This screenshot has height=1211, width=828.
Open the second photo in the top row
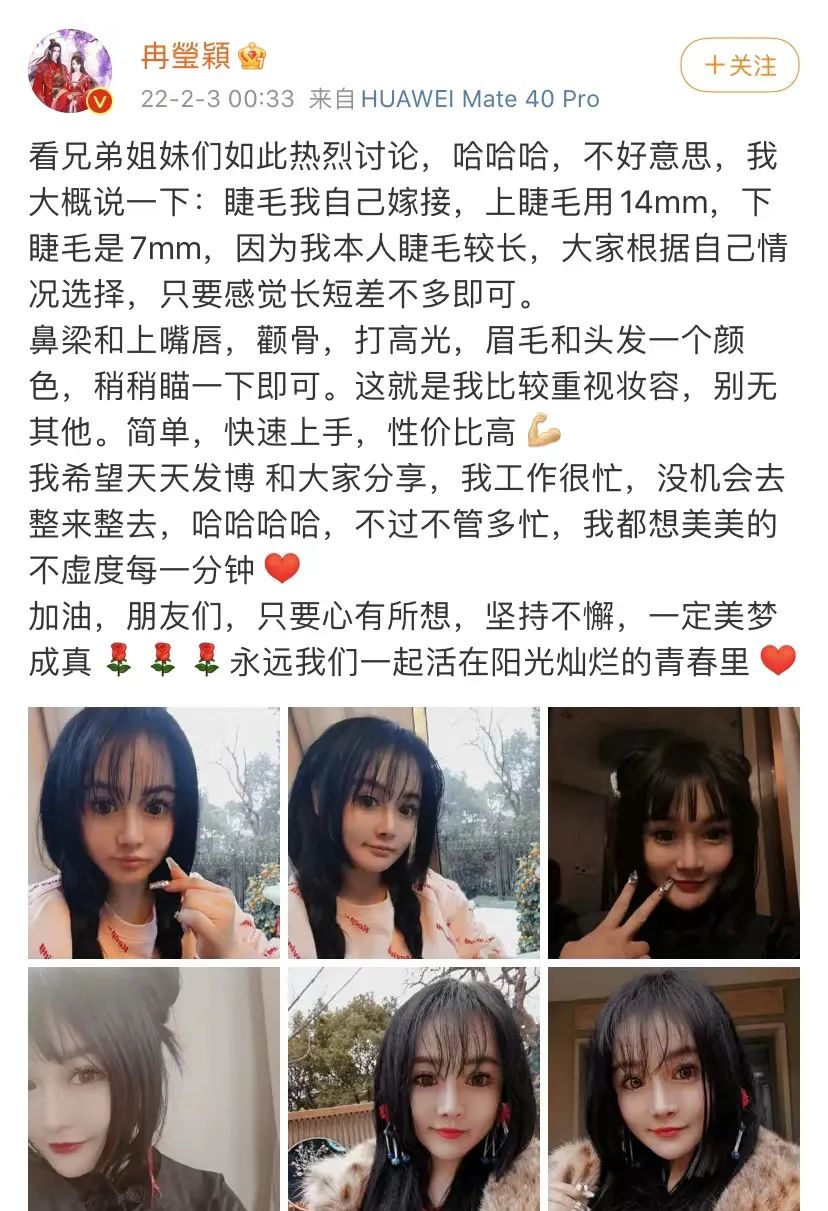tap(414, 833)
